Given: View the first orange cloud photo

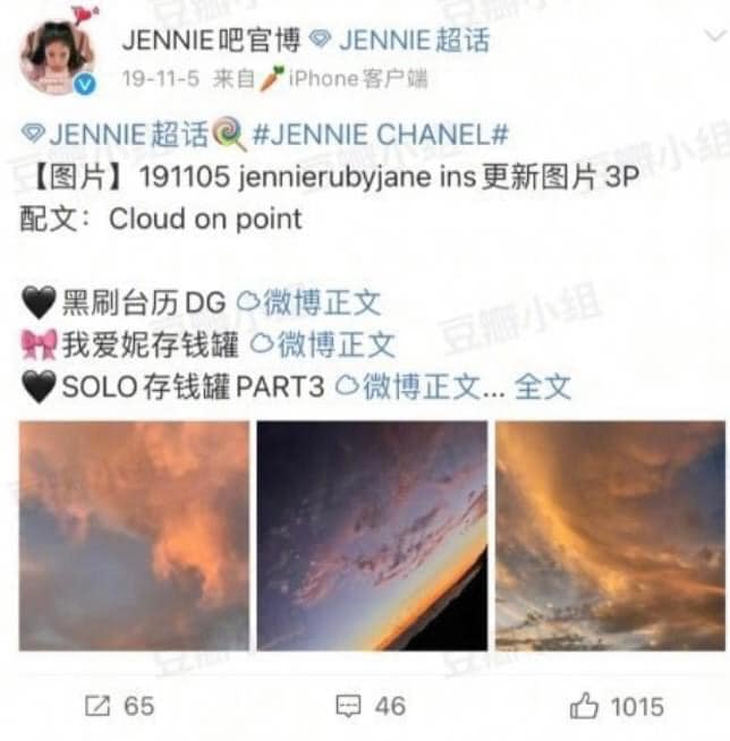Looking at the screenshot, I should [134, 536].
